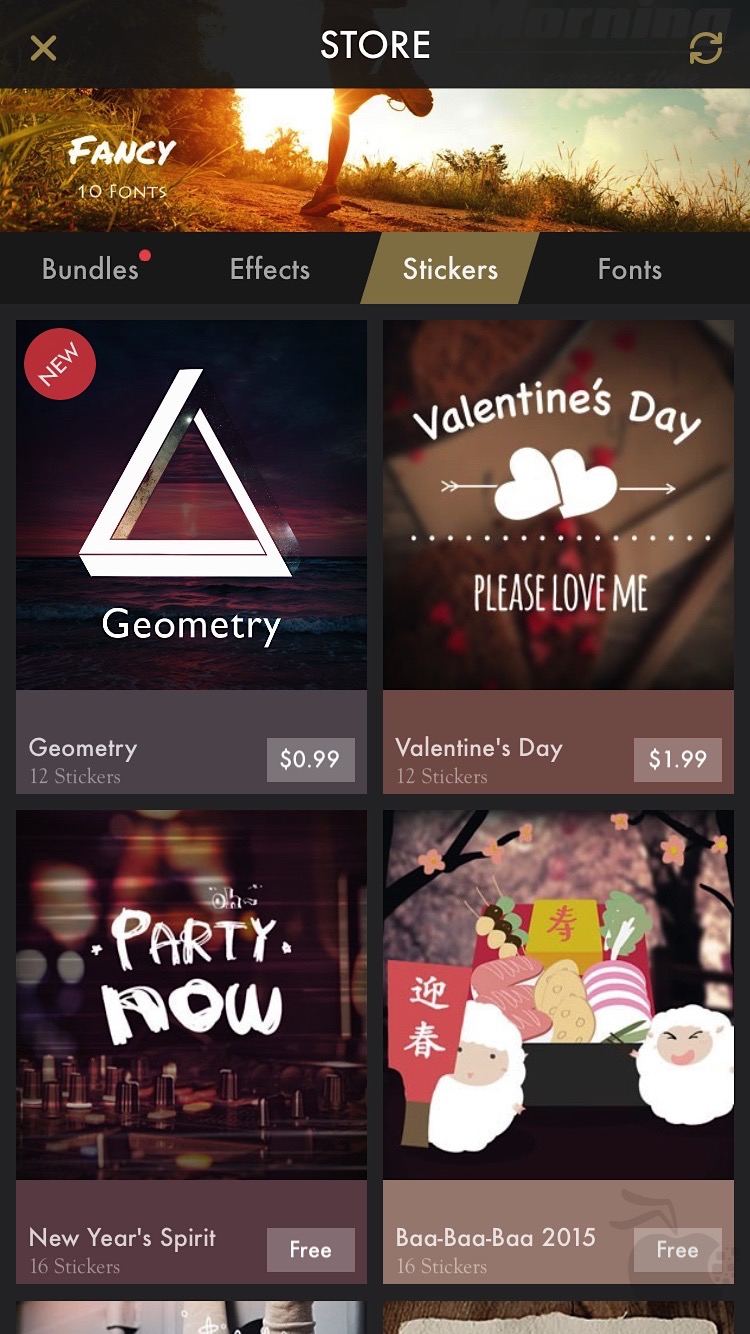The height and width of the screenshot is (1334, 750).
Task: Close the store screen
Action: tap(43, 47)
